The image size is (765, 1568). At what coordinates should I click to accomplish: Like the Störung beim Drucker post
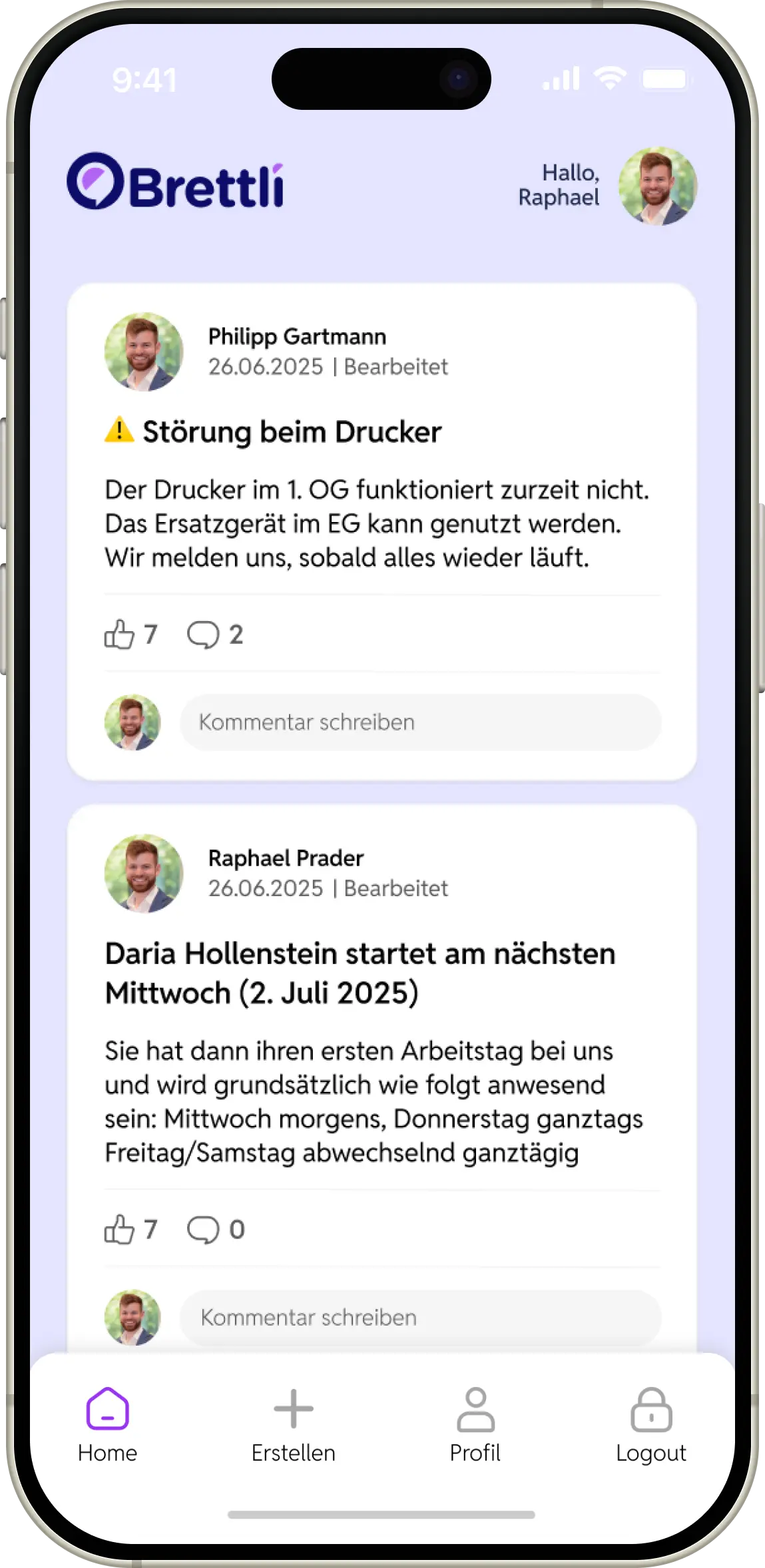pos(120,634)
